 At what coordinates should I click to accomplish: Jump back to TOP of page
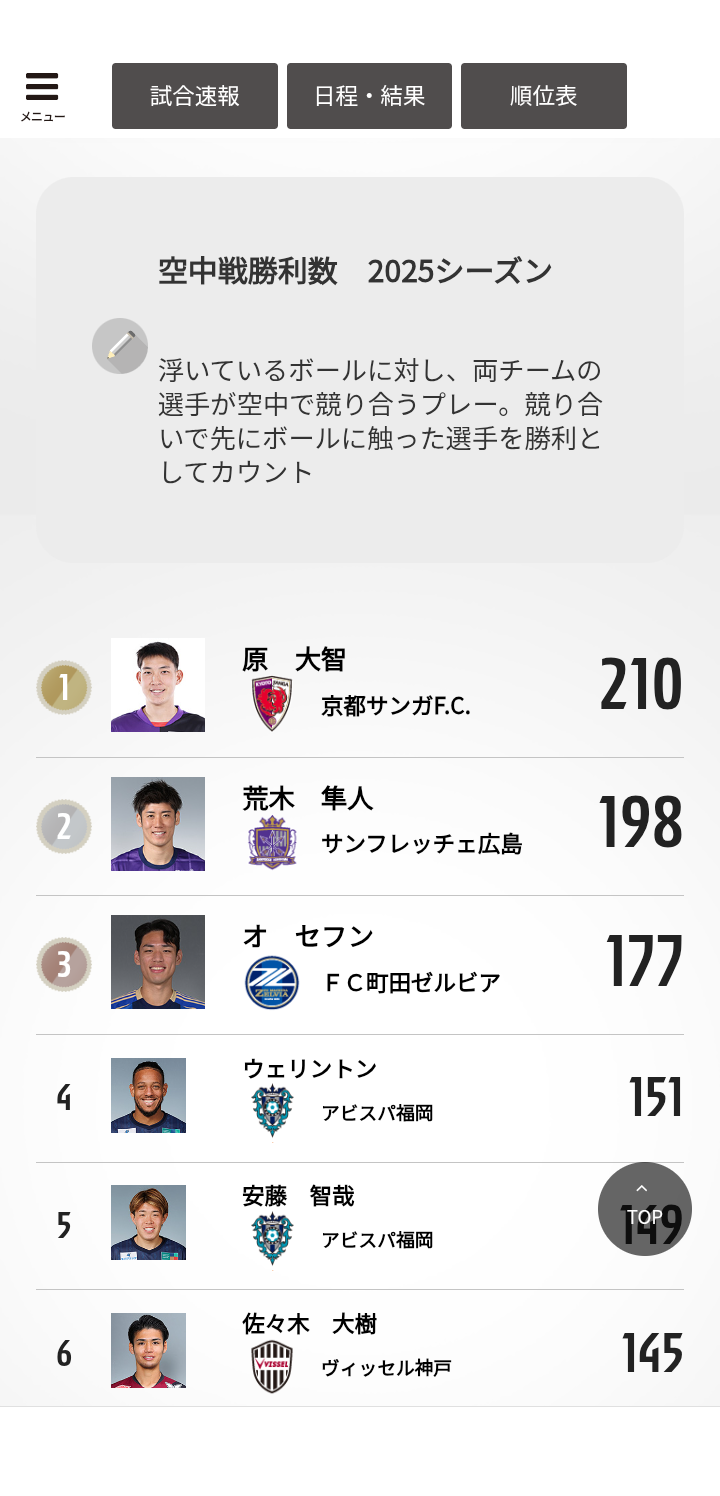644,1208
